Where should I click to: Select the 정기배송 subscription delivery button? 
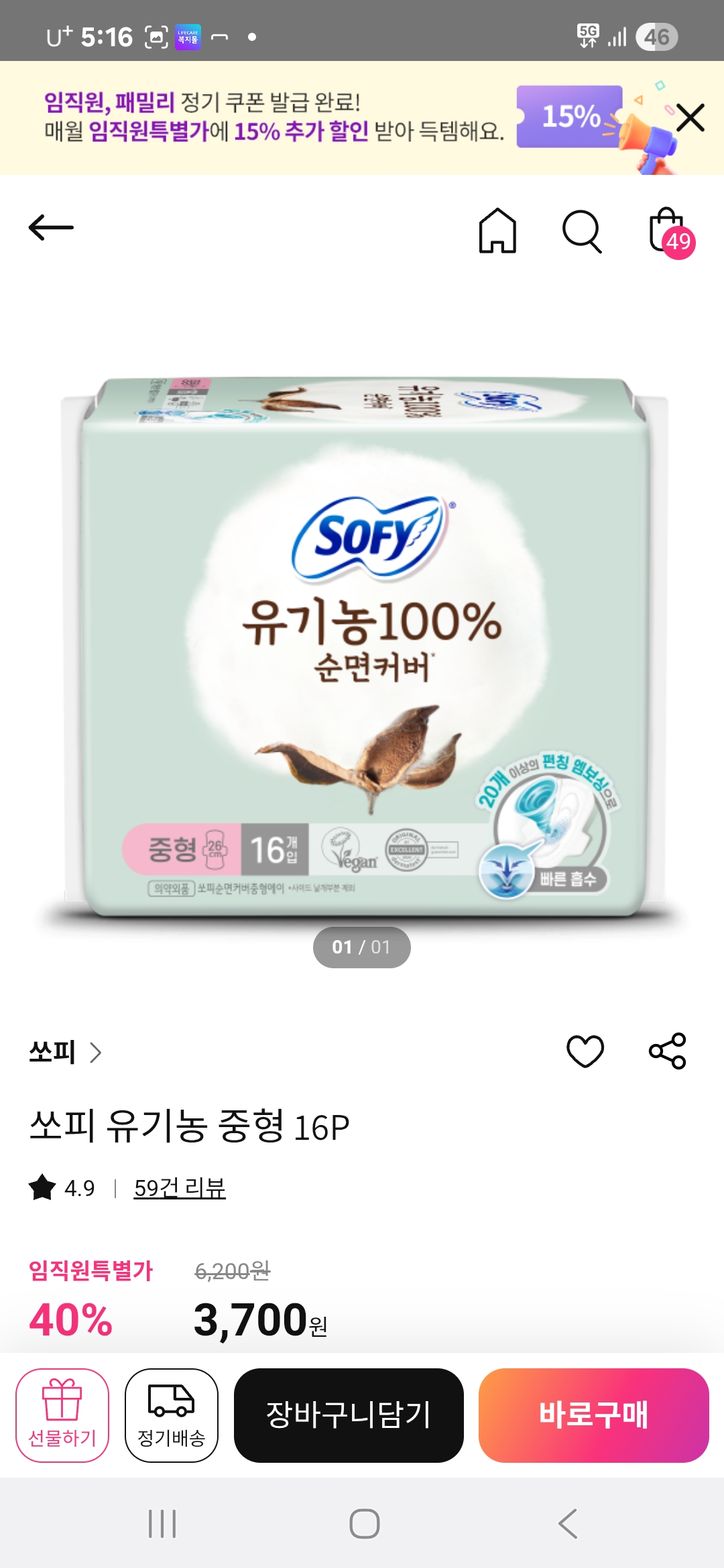point(172,1415)
